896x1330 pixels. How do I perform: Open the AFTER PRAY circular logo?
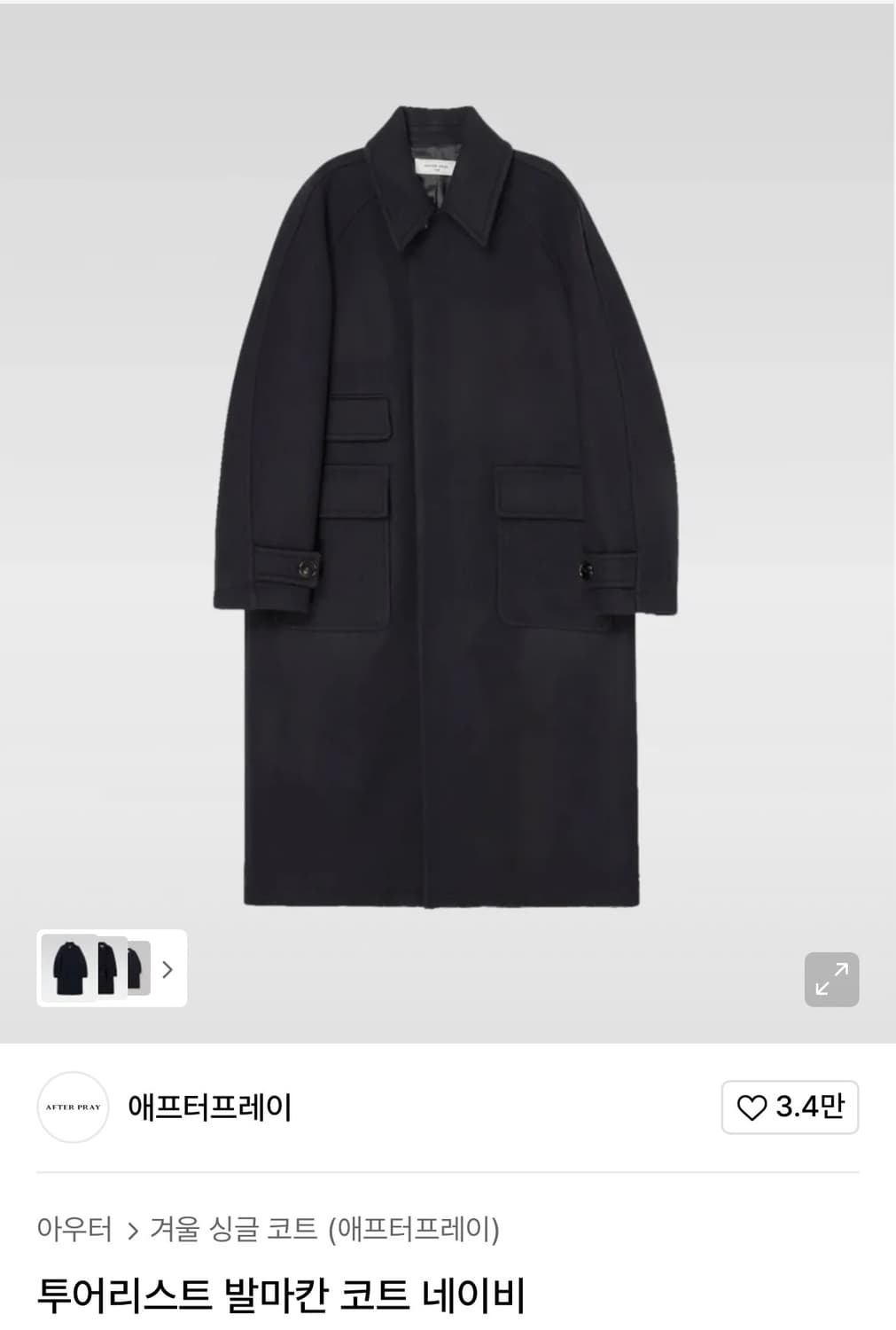(72, 1107)
